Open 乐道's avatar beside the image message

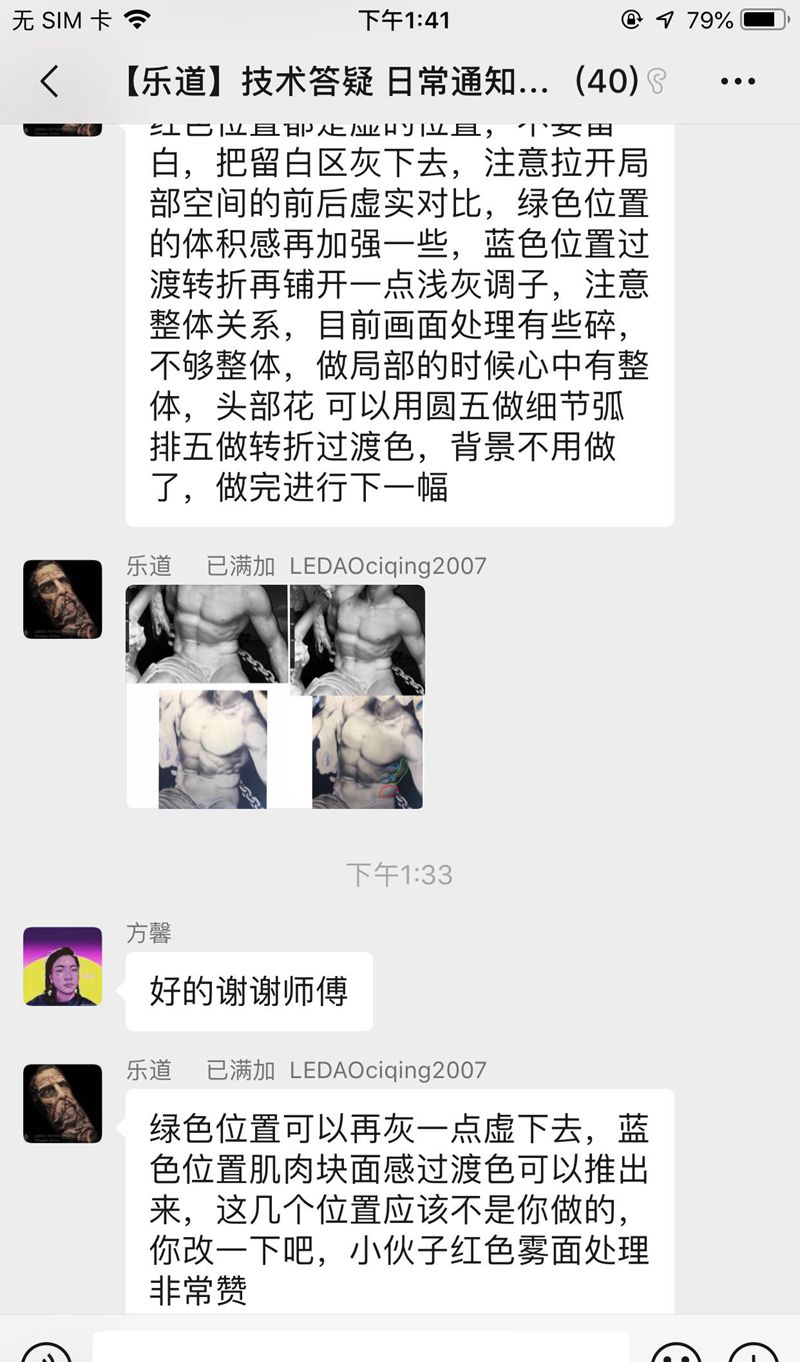[x=62, y=600]
